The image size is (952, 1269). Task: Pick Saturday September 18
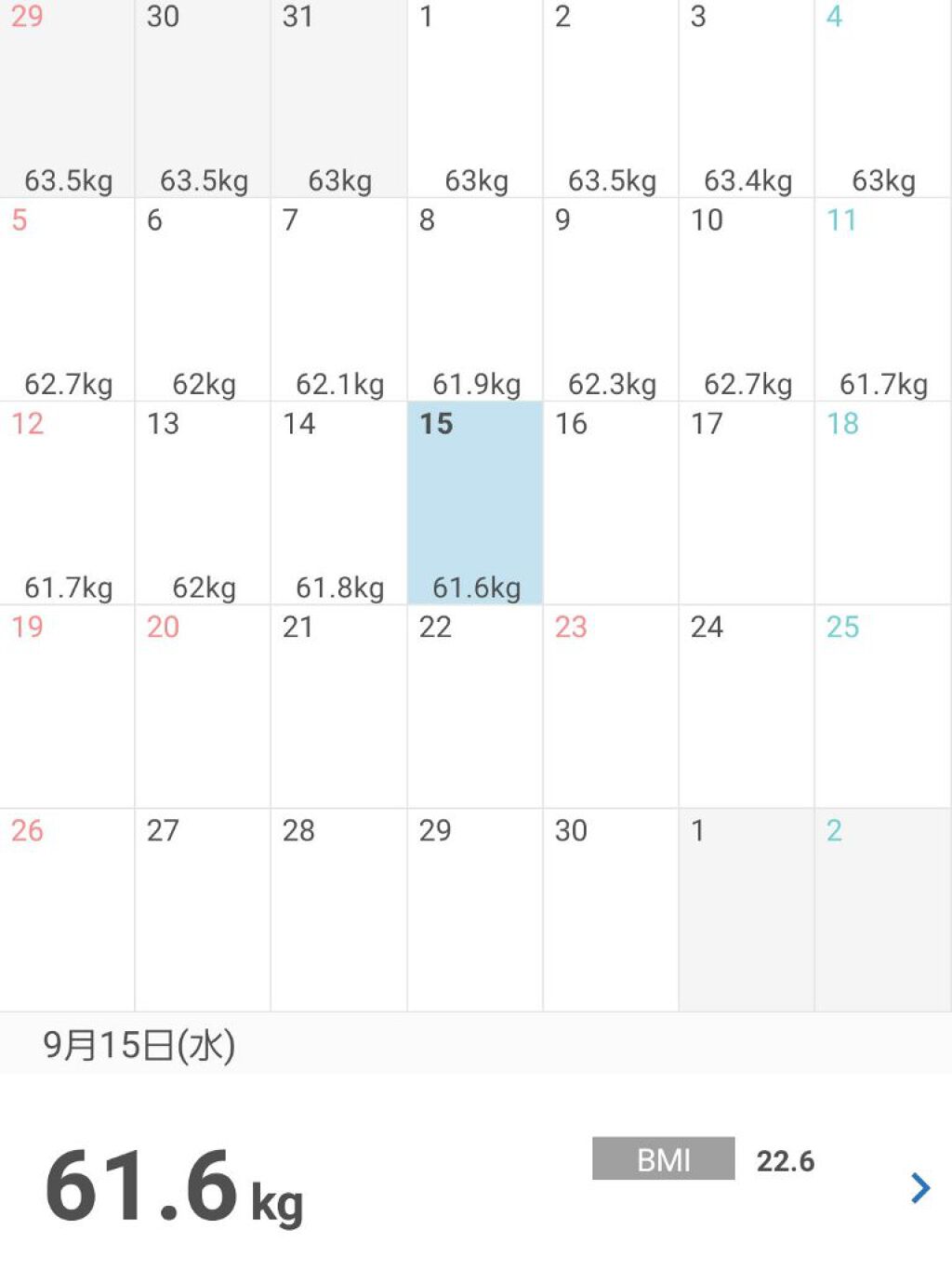(882, 503)
